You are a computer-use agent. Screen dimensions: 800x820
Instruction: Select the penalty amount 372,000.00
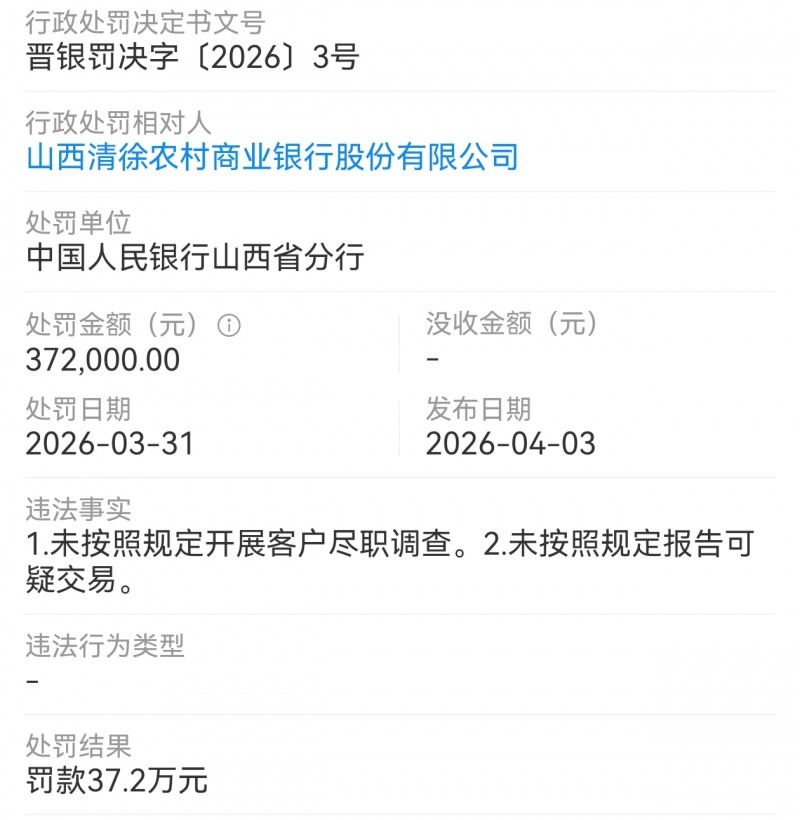point(106,360)
